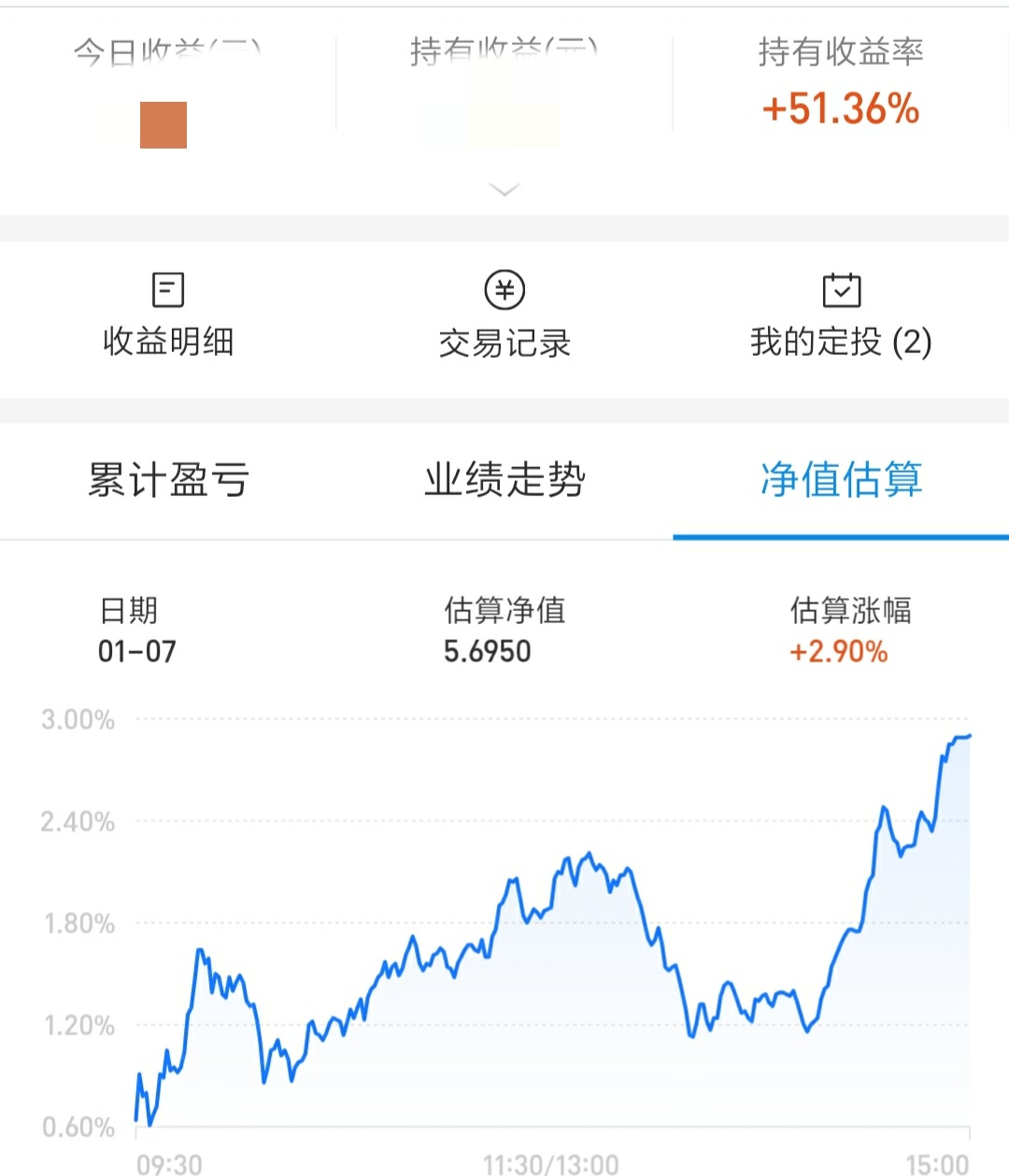Click the checked calendar icon for scheduled投

click(x=842, y=290)
